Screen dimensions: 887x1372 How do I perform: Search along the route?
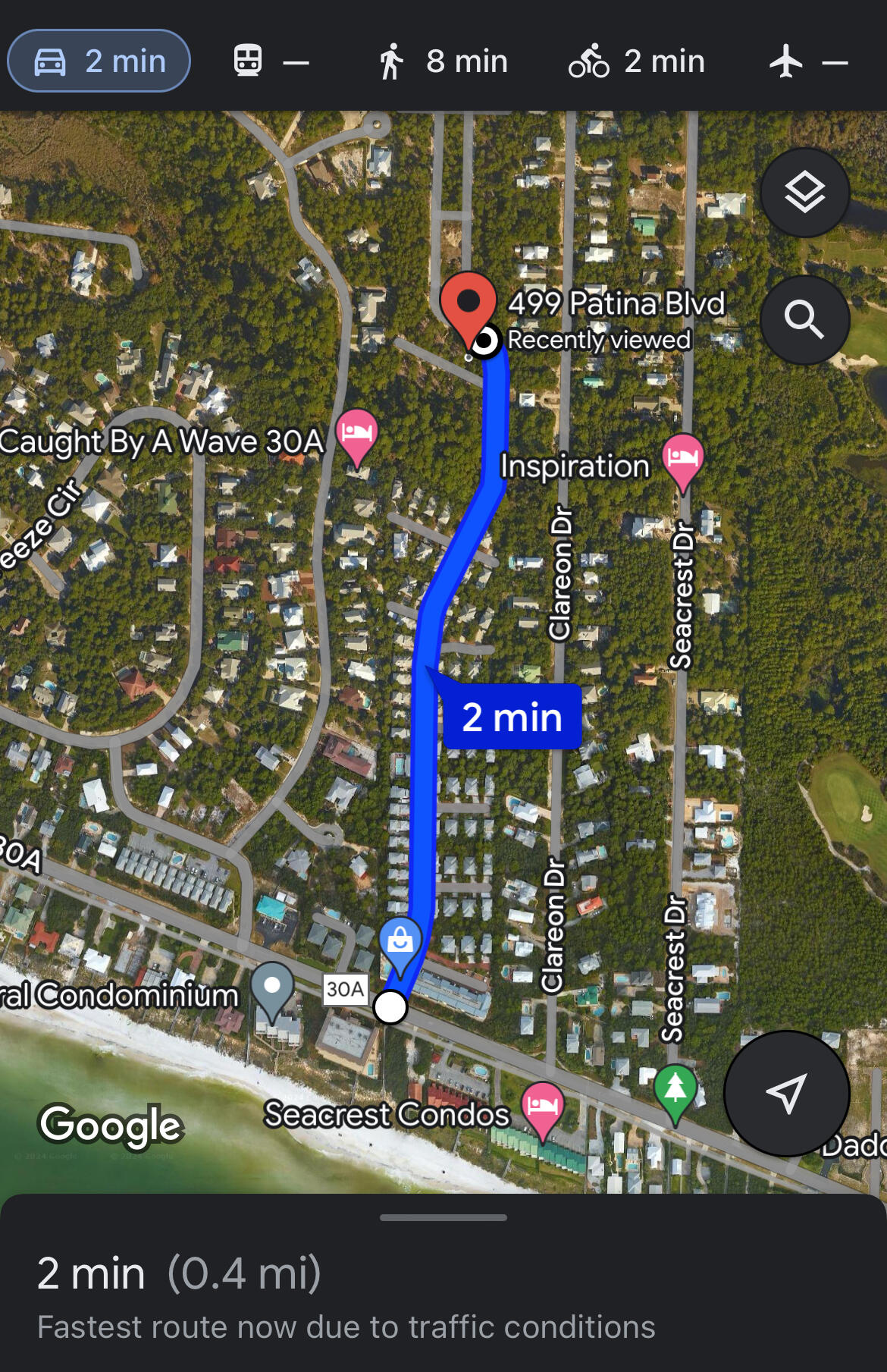coord(804,319)
